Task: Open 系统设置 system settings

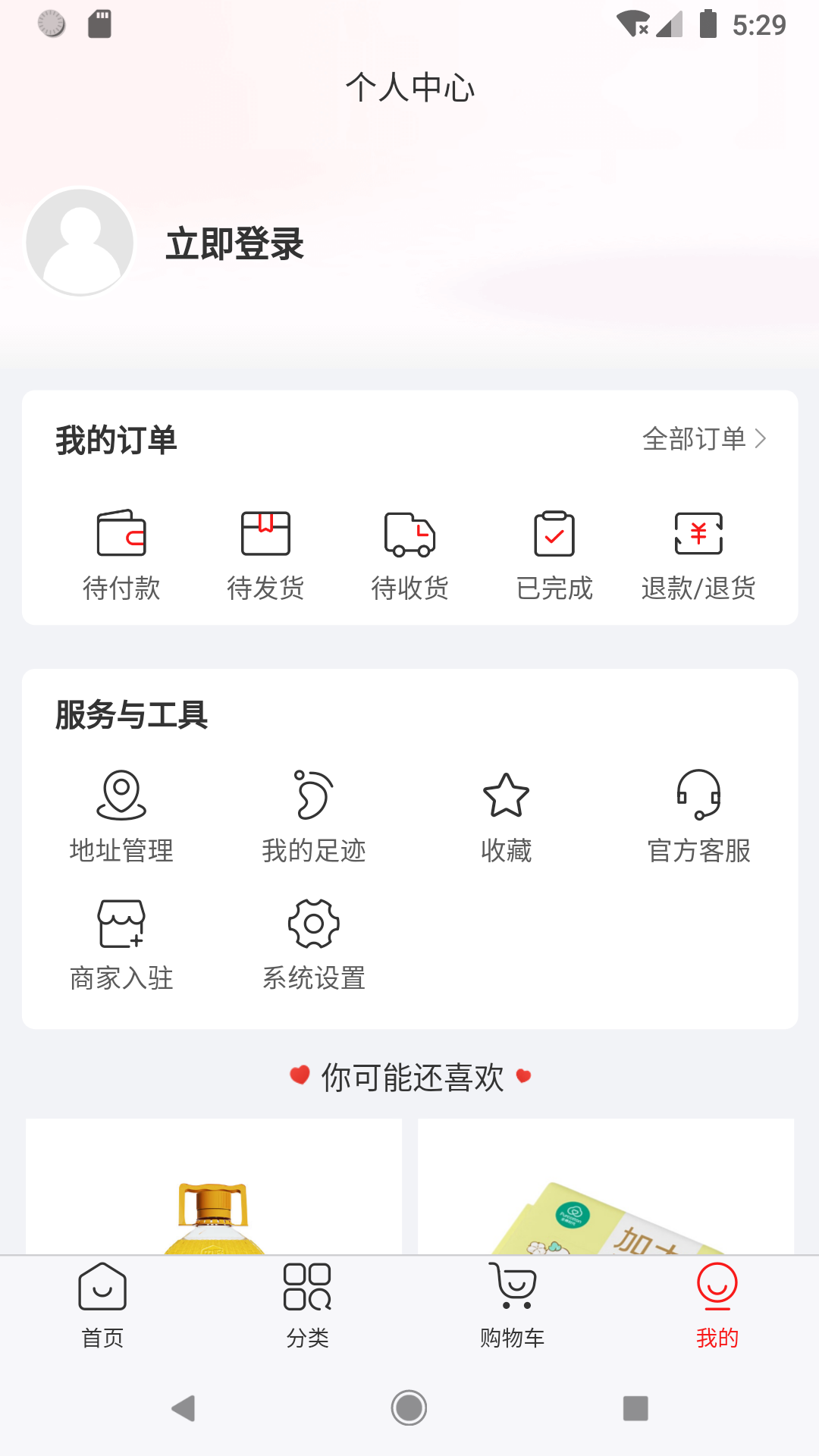Action: pos(314,945)
